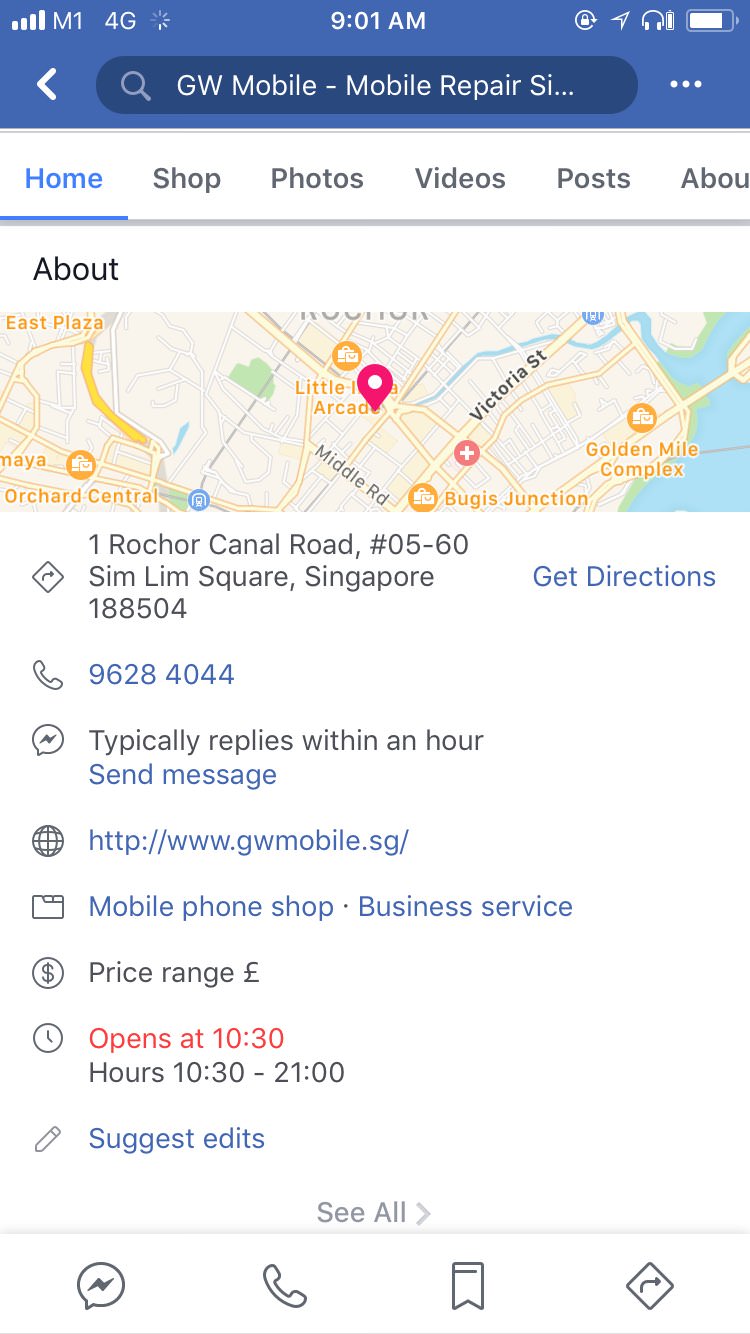
Task: Open the Videos tab
Action: [x=460, y=179]
